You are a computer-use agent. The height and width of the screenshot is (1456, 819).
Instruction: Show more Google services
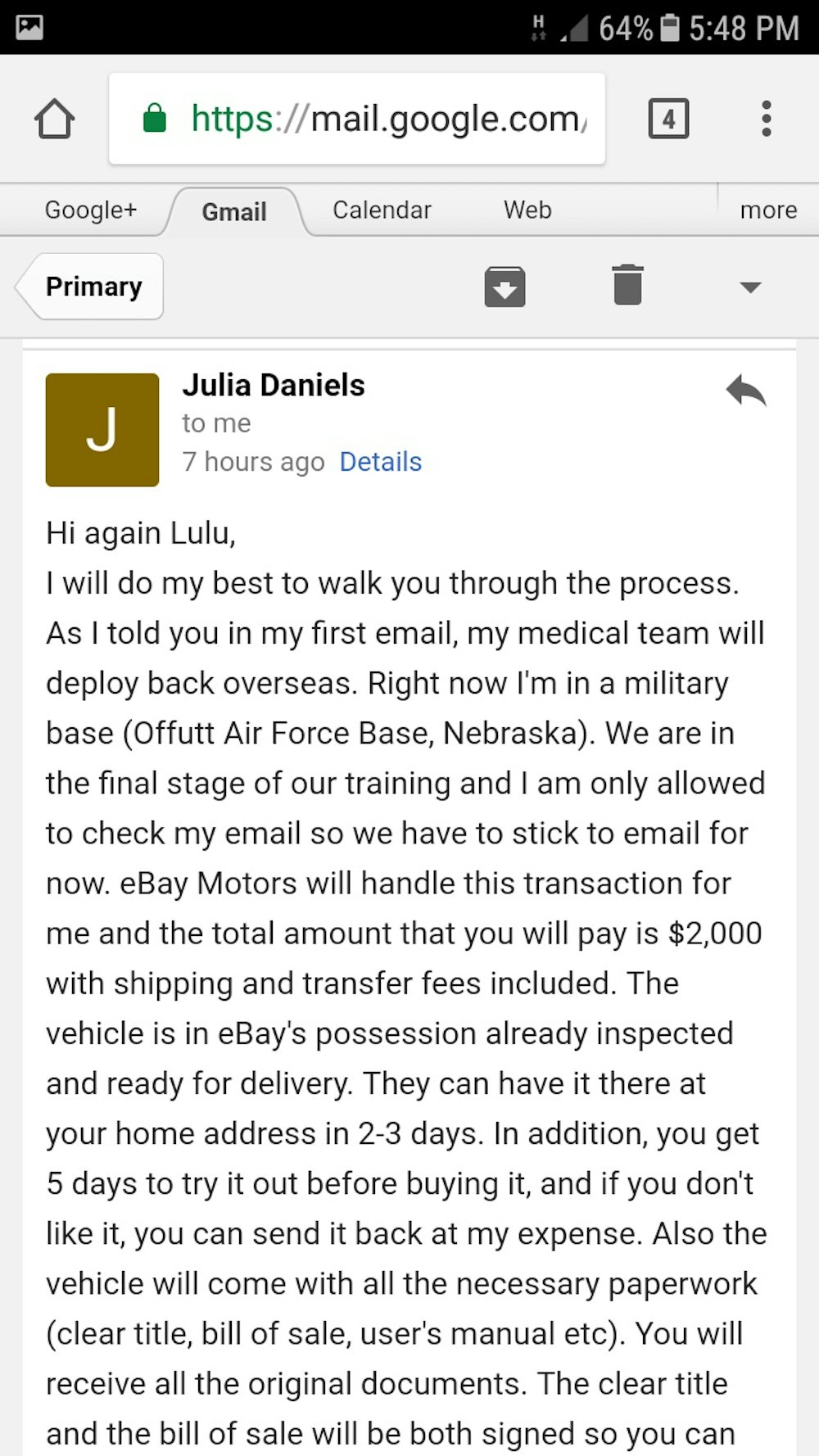(x=767, y=210)
